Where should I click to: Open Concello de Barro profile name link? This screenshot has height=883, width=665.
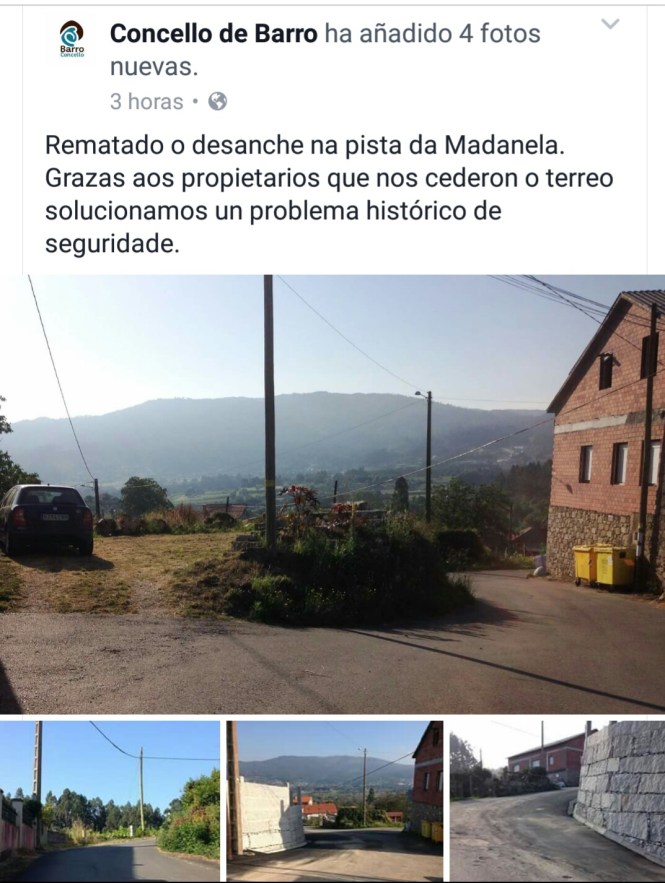pos(214,34)
